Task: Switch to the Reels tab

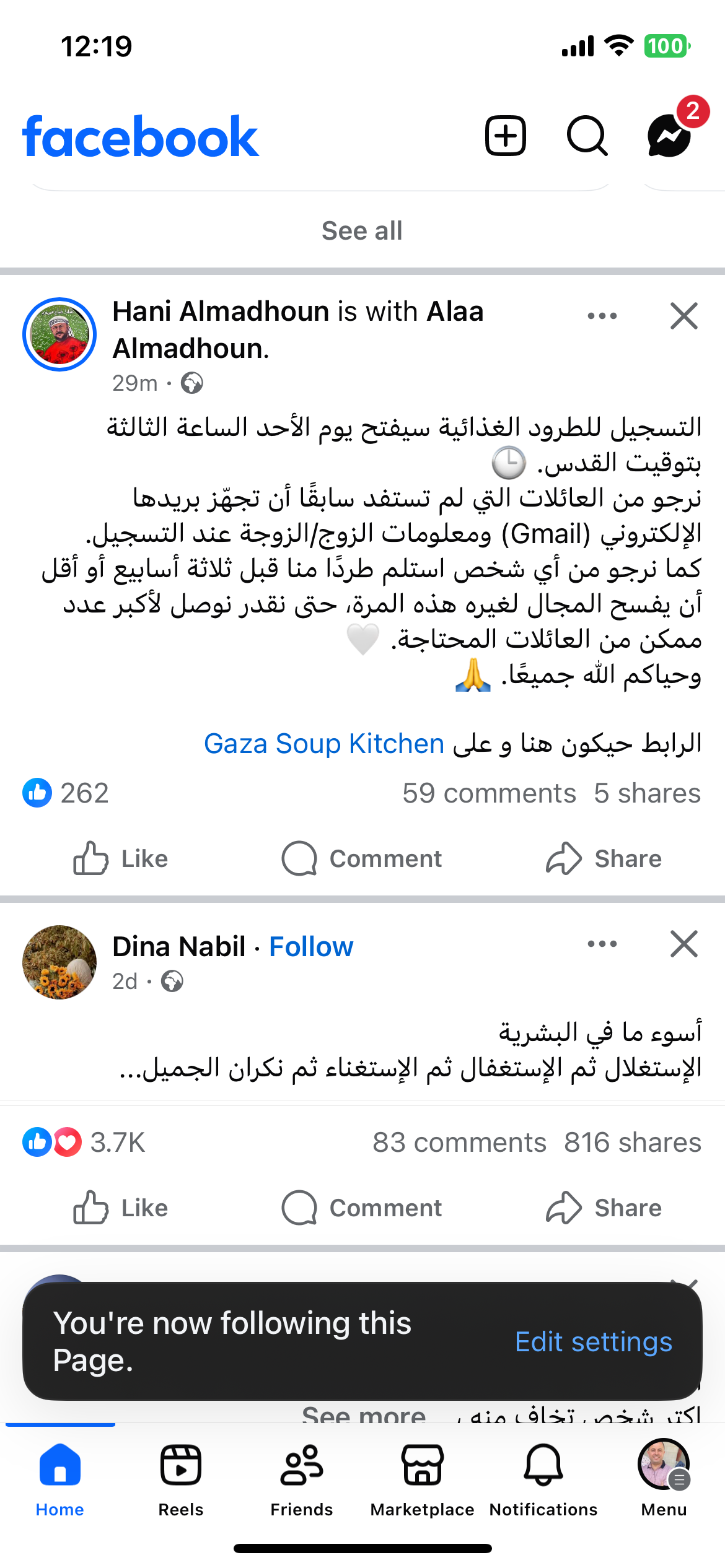Action: [x=180, y=1478]
